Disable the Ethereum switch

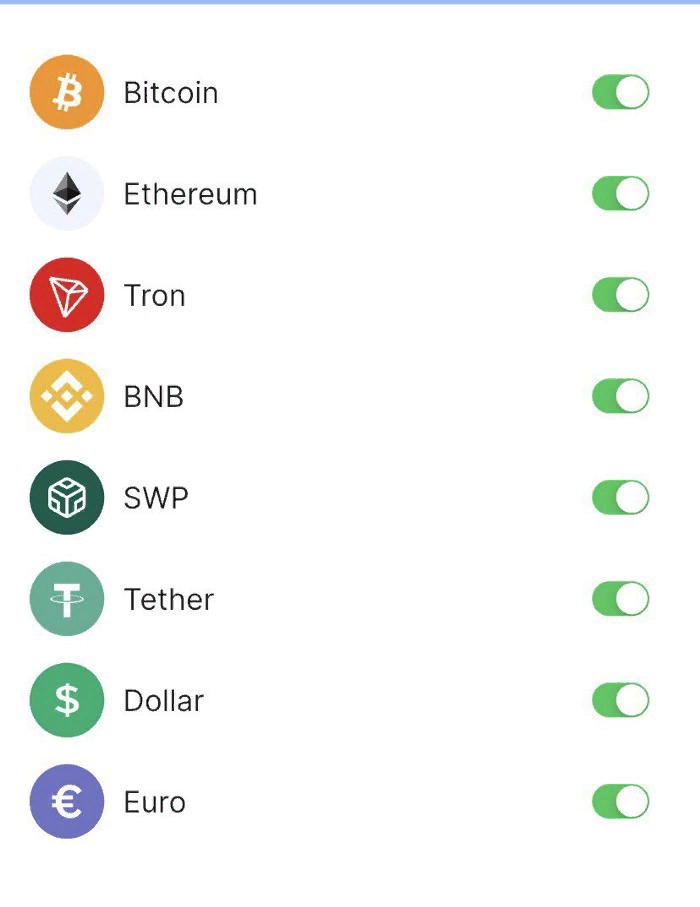(x=620, y=194)
